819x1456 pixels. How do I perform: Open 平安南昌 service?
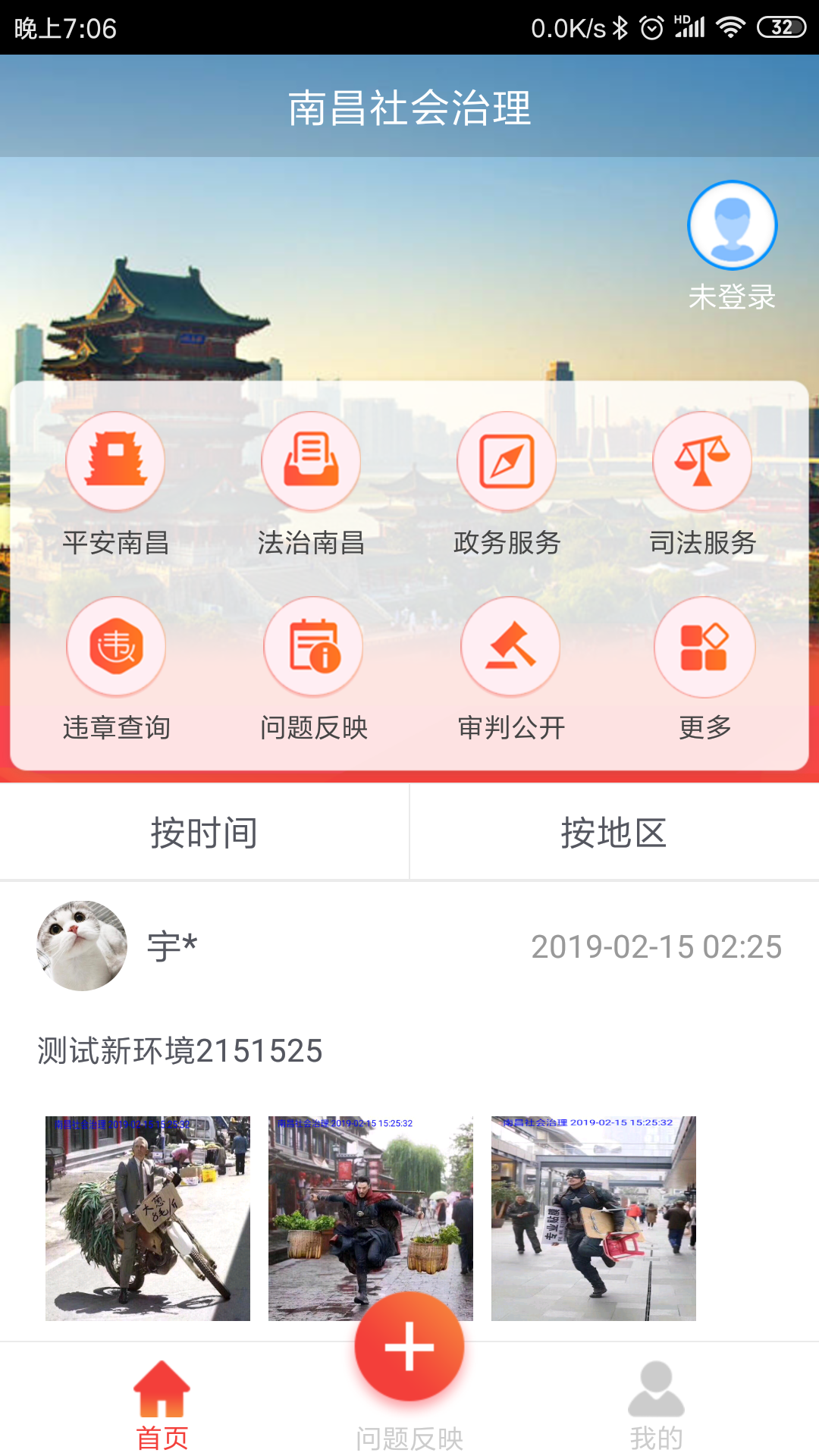click(115, 461)
